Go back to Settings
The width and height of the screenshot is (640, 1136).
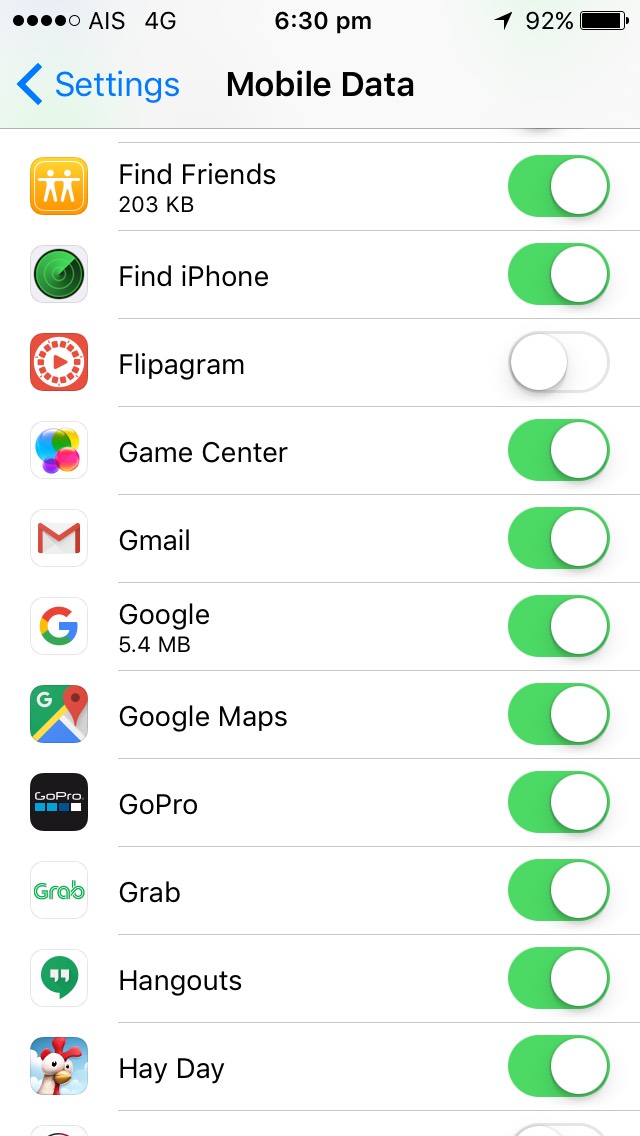tap(98, 85)
